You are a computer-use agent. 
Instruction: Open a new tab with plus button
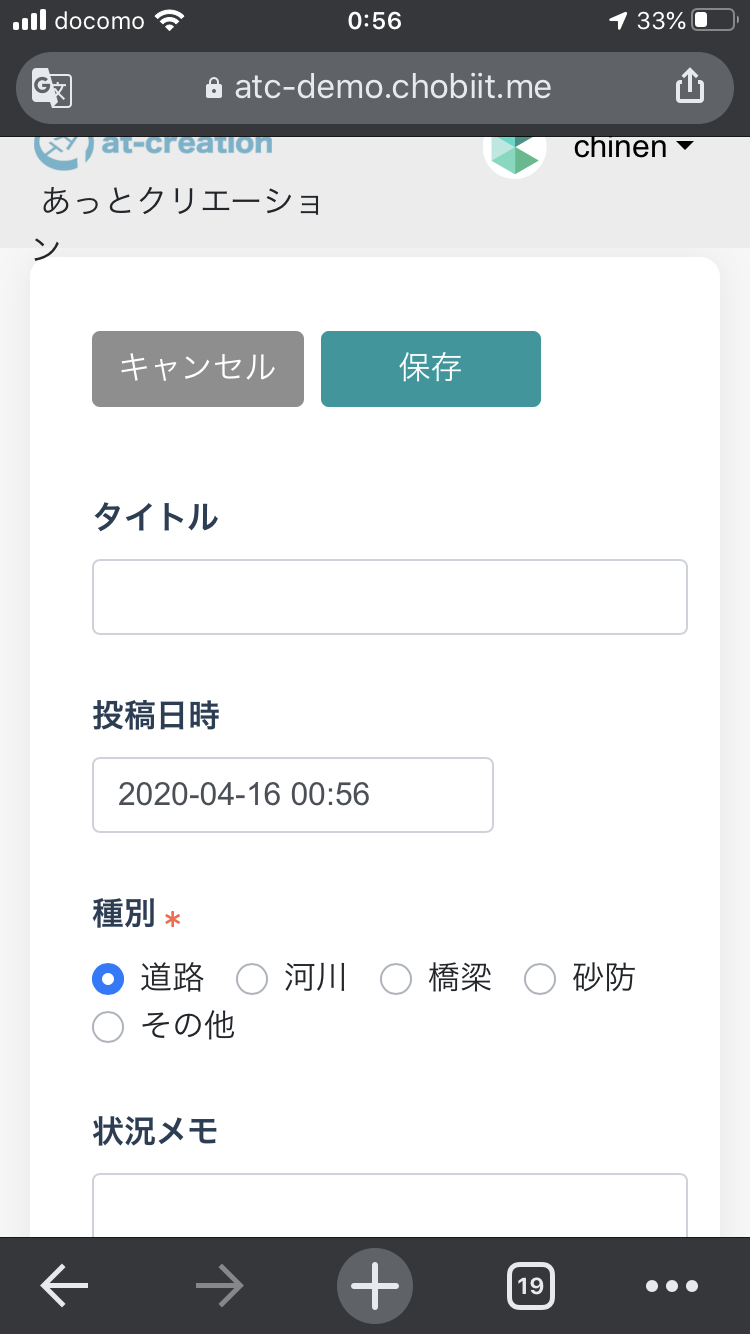tap(375, 1286)
